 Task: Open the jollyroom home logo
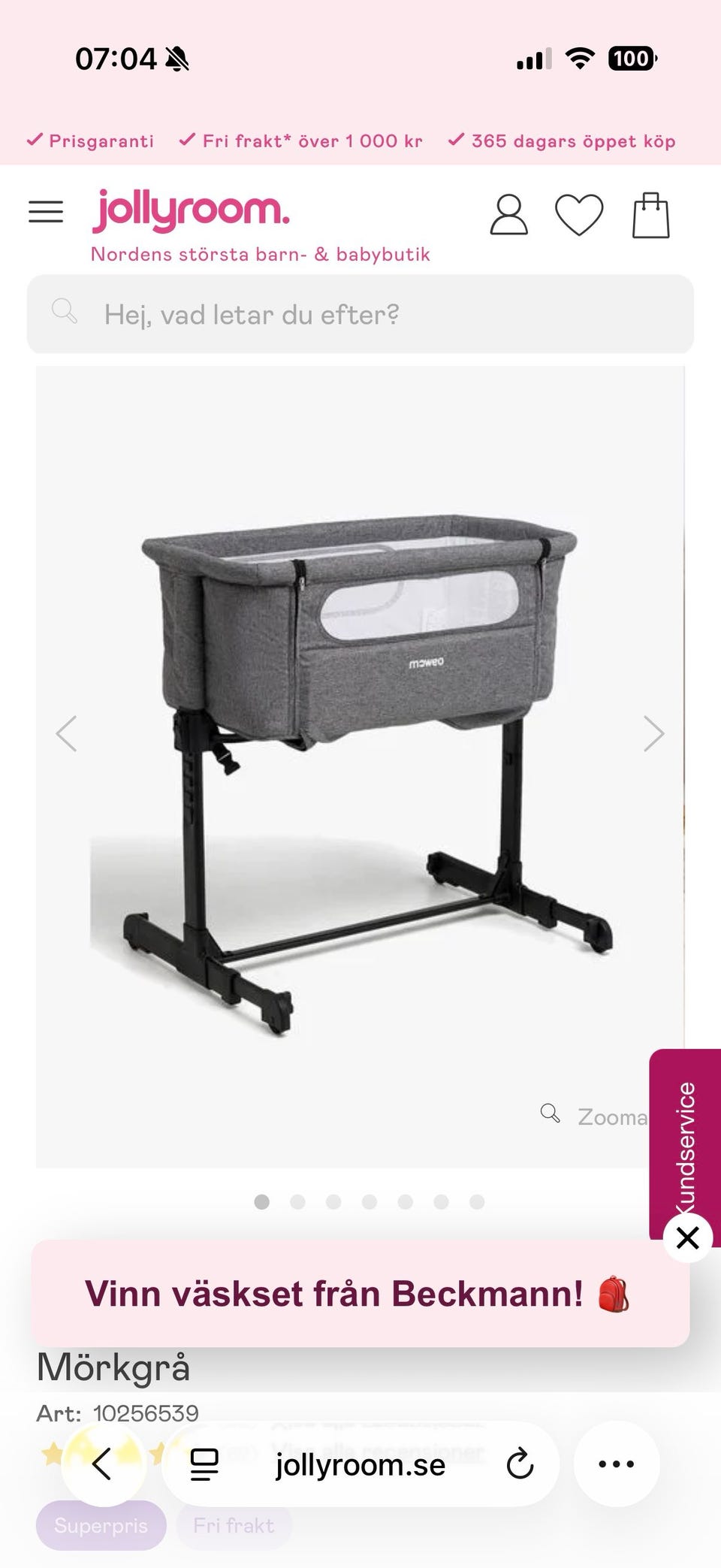[x=192, y=211]
